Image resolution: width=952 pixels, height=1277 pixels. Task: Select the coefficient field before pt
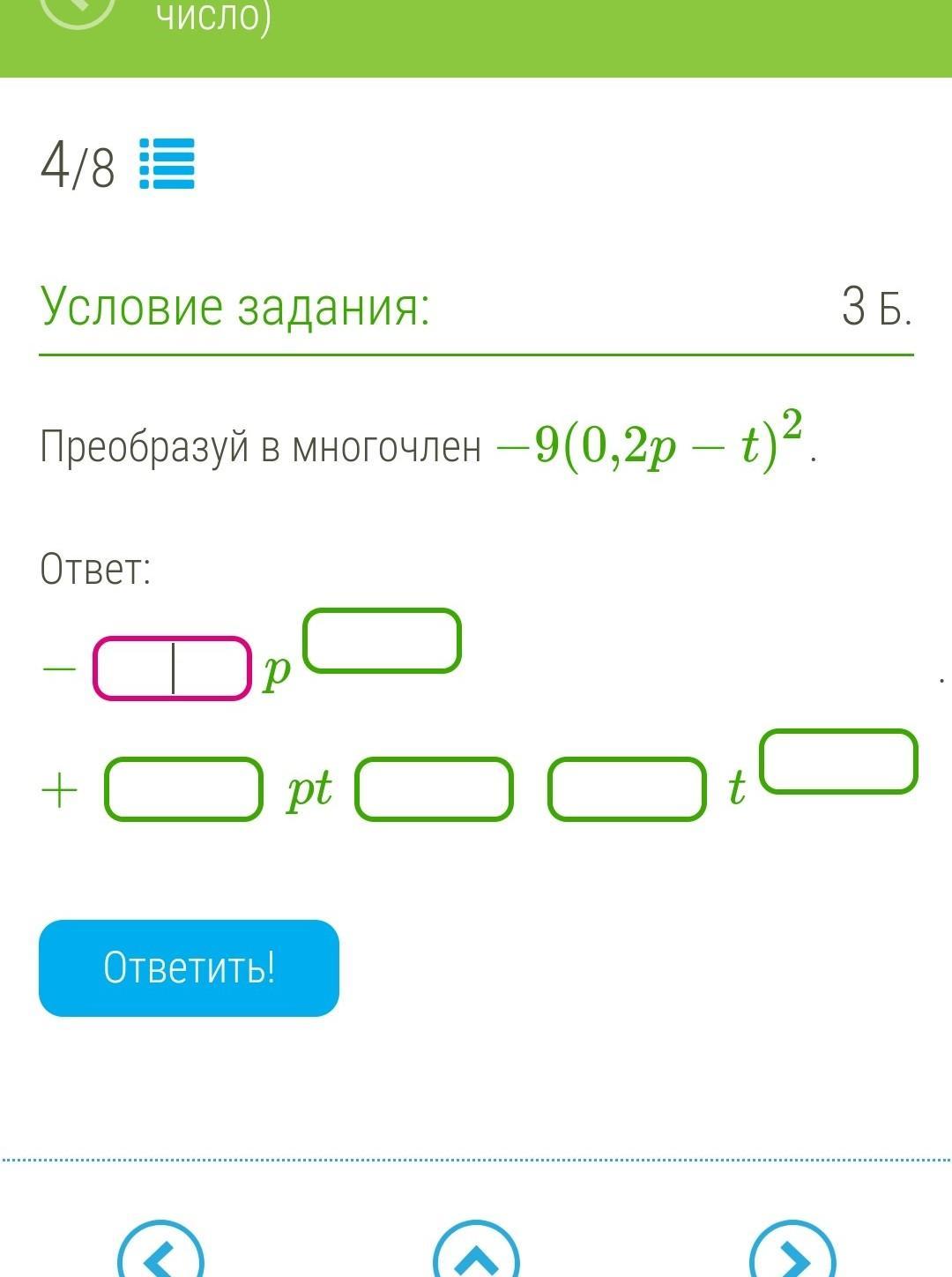point(184,789)
